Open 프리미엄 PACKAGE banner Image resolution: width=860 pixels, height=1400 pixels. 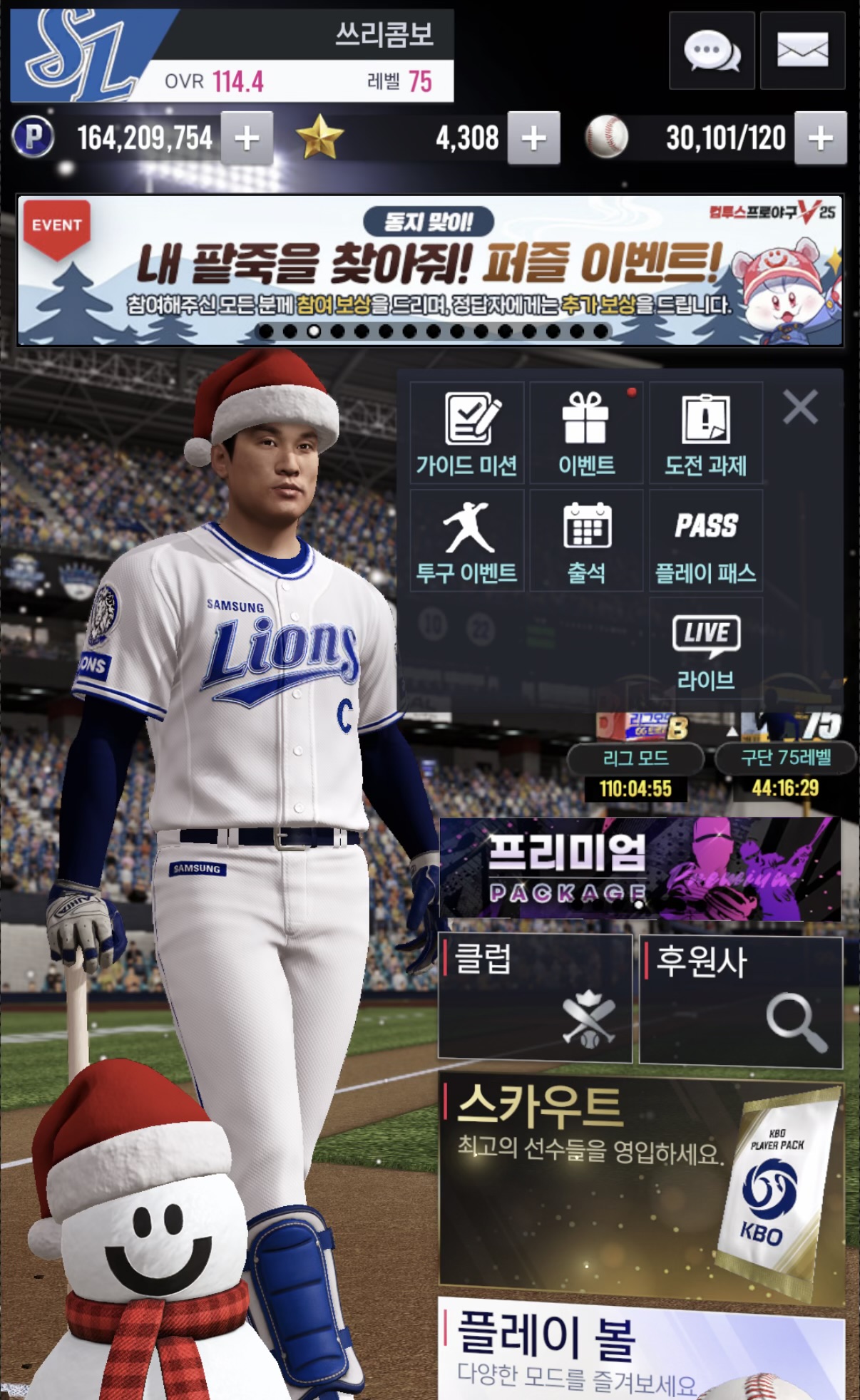click(640, 869)
